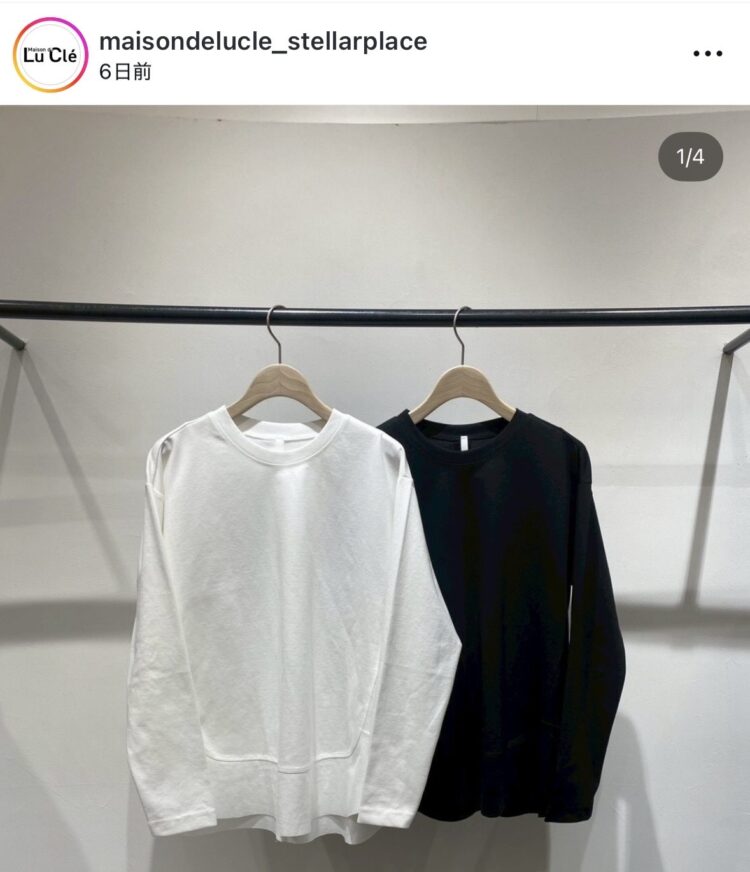This screenshot has width=750, height=872.
Task: Open the maisondelucle_stellarplace username link
Action: [263, 41]
